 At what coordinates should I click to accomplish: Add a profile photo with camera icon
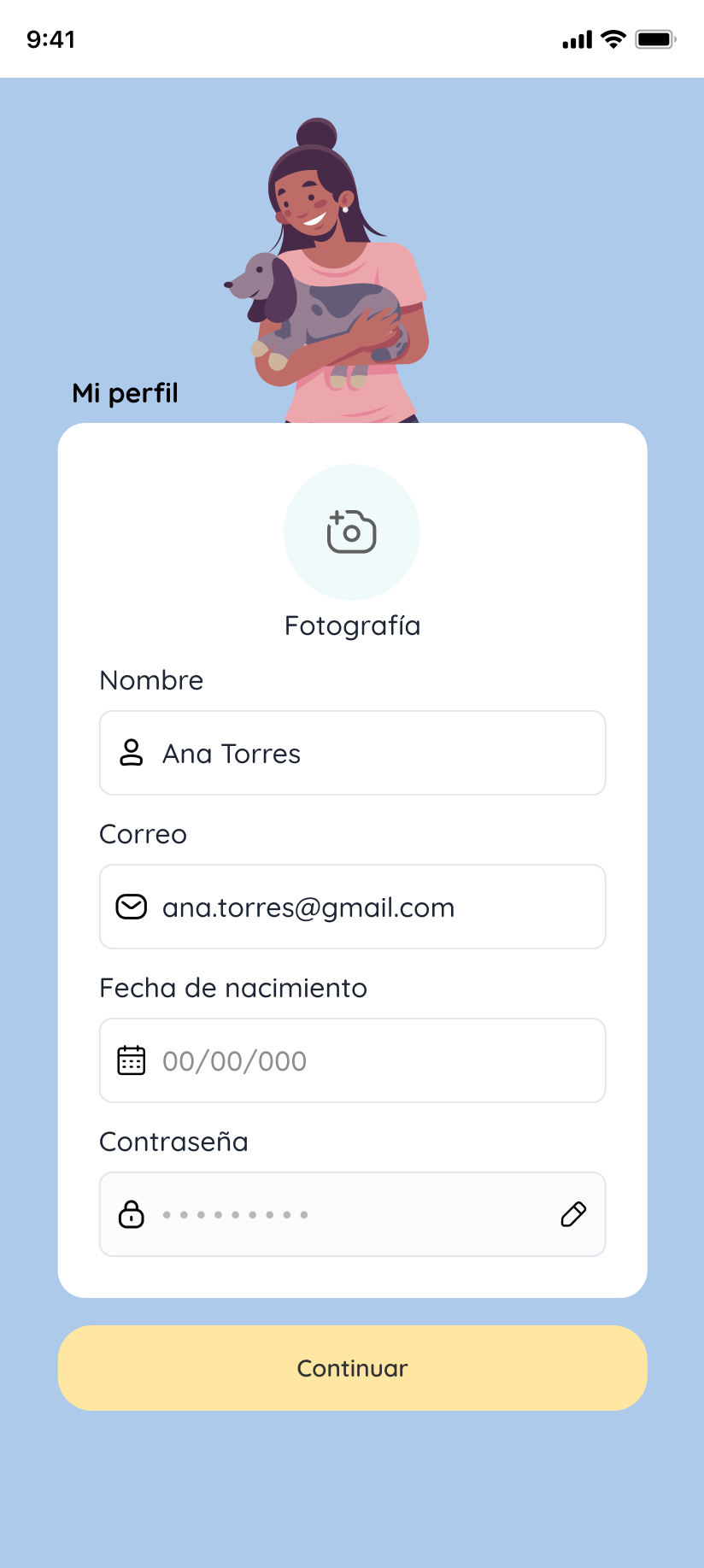pyautogui.click(x=352, y=532)
